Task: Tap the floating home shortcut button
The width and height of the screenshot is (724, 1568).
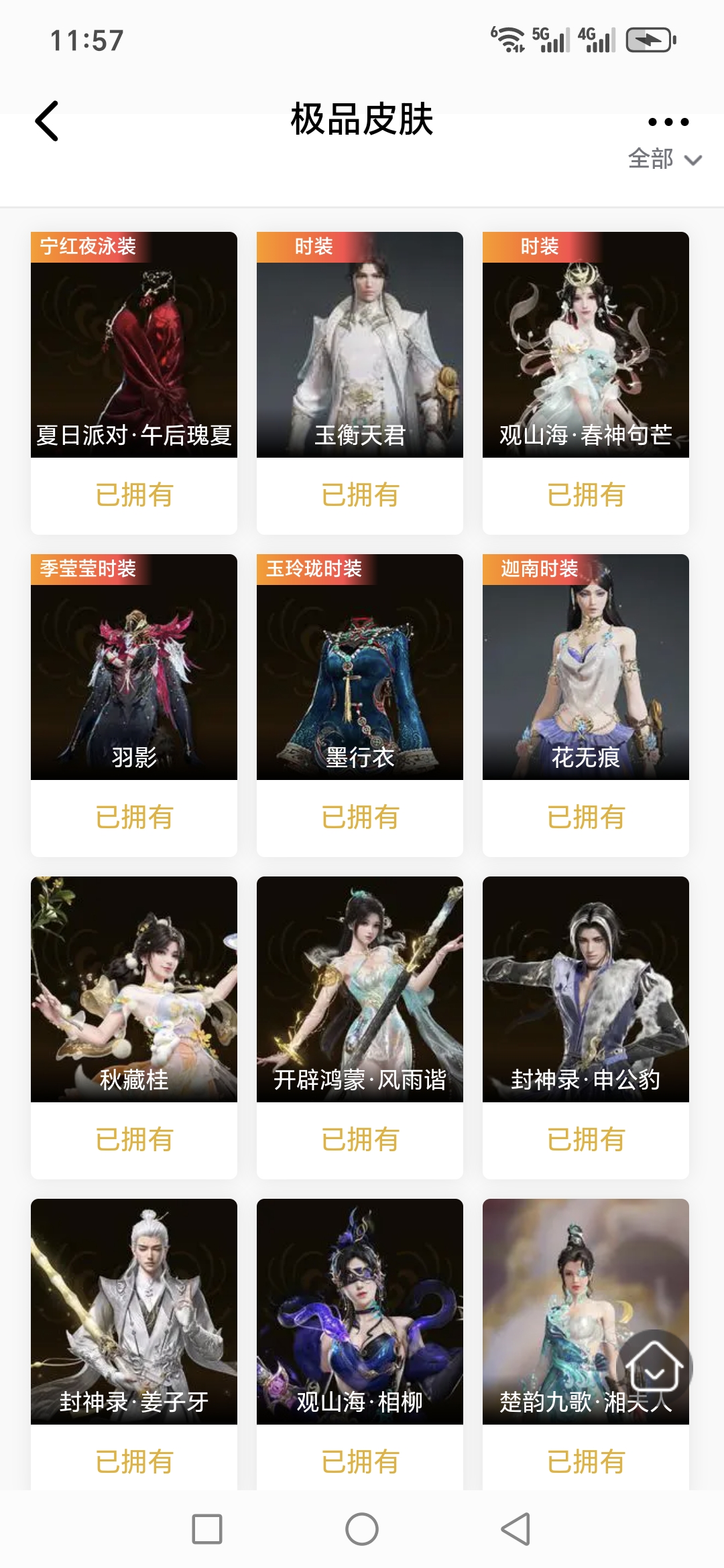Action: 654,1367
